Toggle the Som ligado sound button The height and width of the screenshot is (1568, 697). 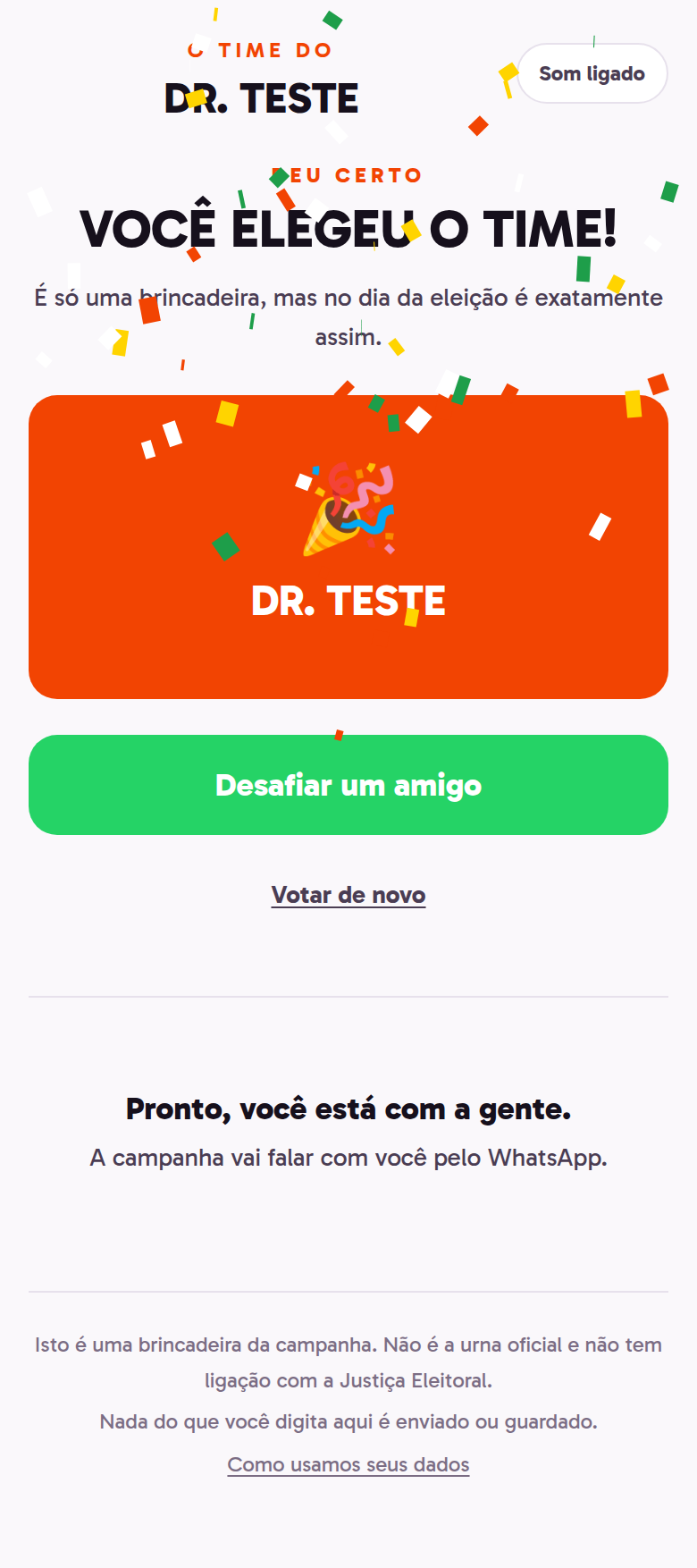point(592,73)
